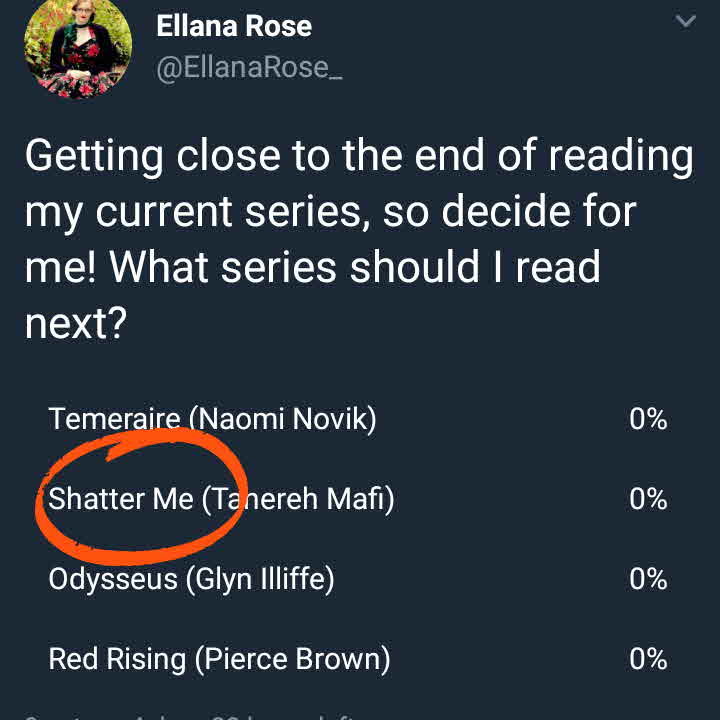The image size is (720, 720).
Task: Open the tweet options dropdown chevron
Action: point(686,21)
